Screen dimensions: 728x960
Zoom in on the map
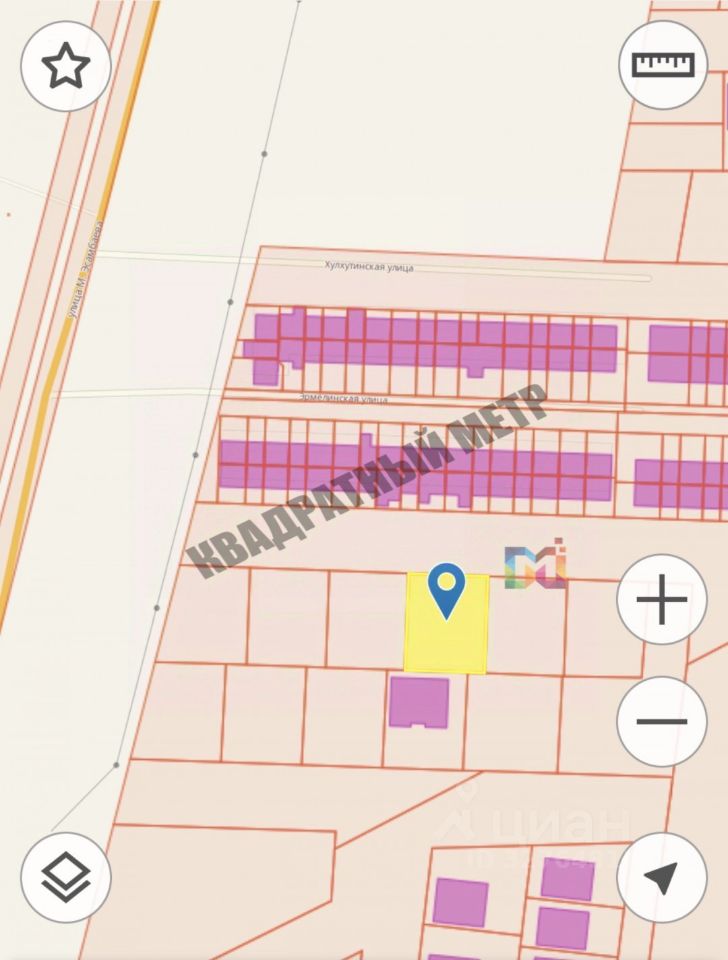click(661, 600)
